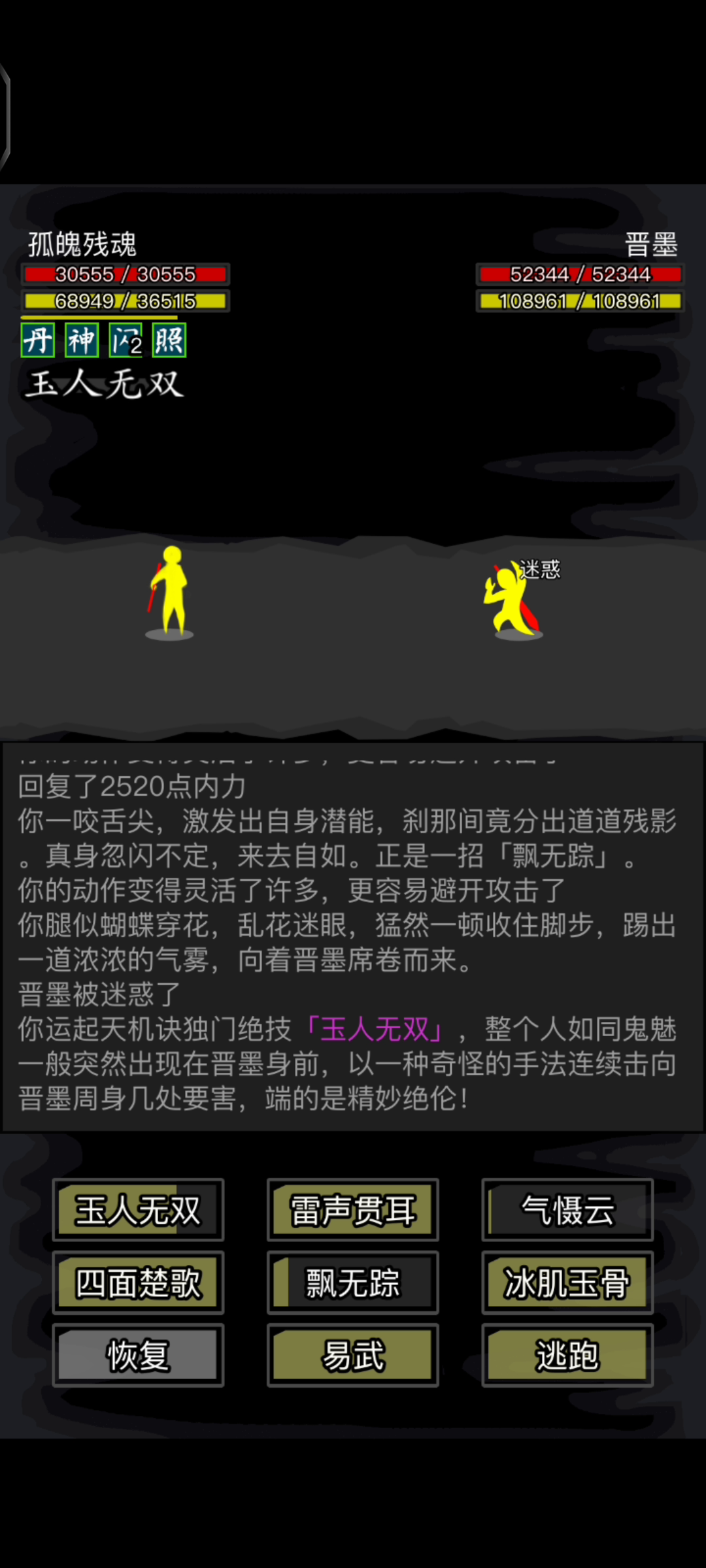Use the 玉人无双 skill
The width and height of the screenshot is (706, 1568).
(x=138, y=1210)
